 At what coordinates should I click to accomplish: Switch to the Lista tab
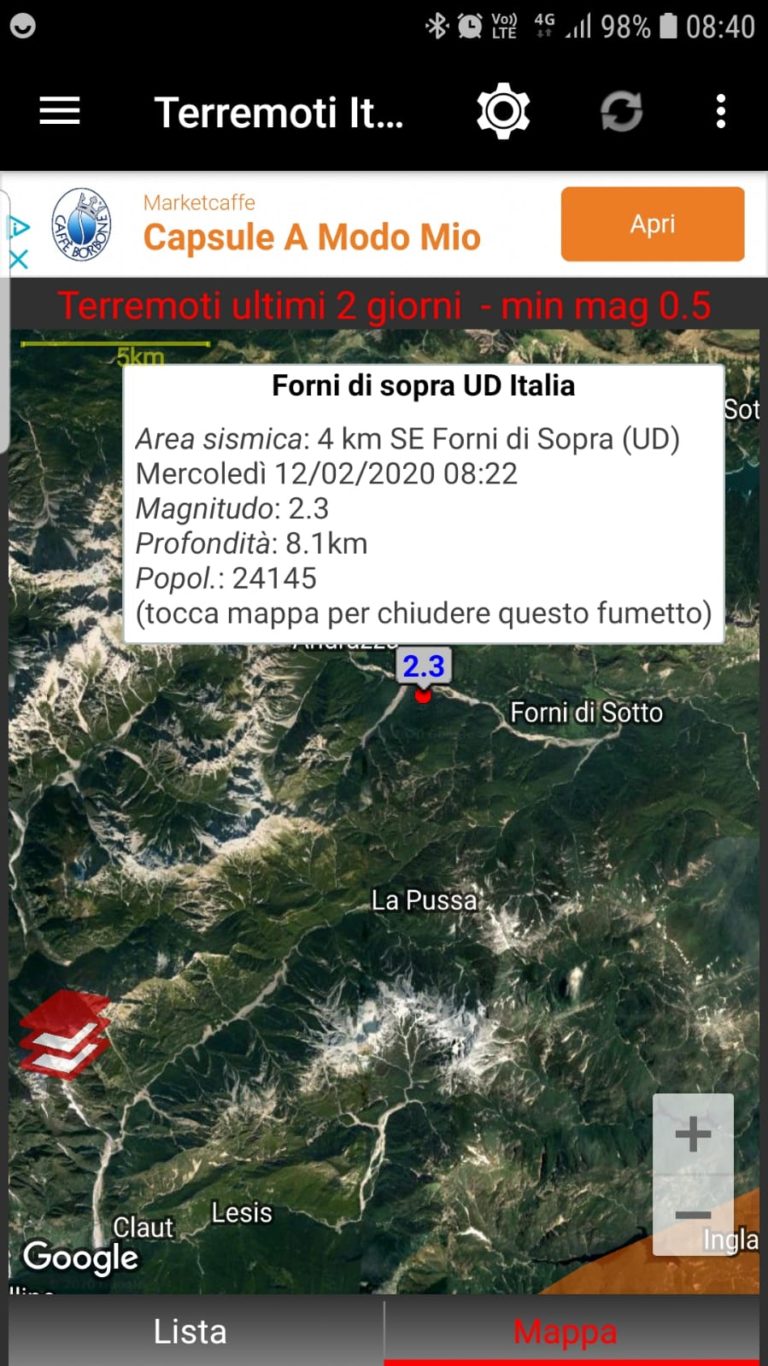pyautogui.click(x=190, y=1332)
